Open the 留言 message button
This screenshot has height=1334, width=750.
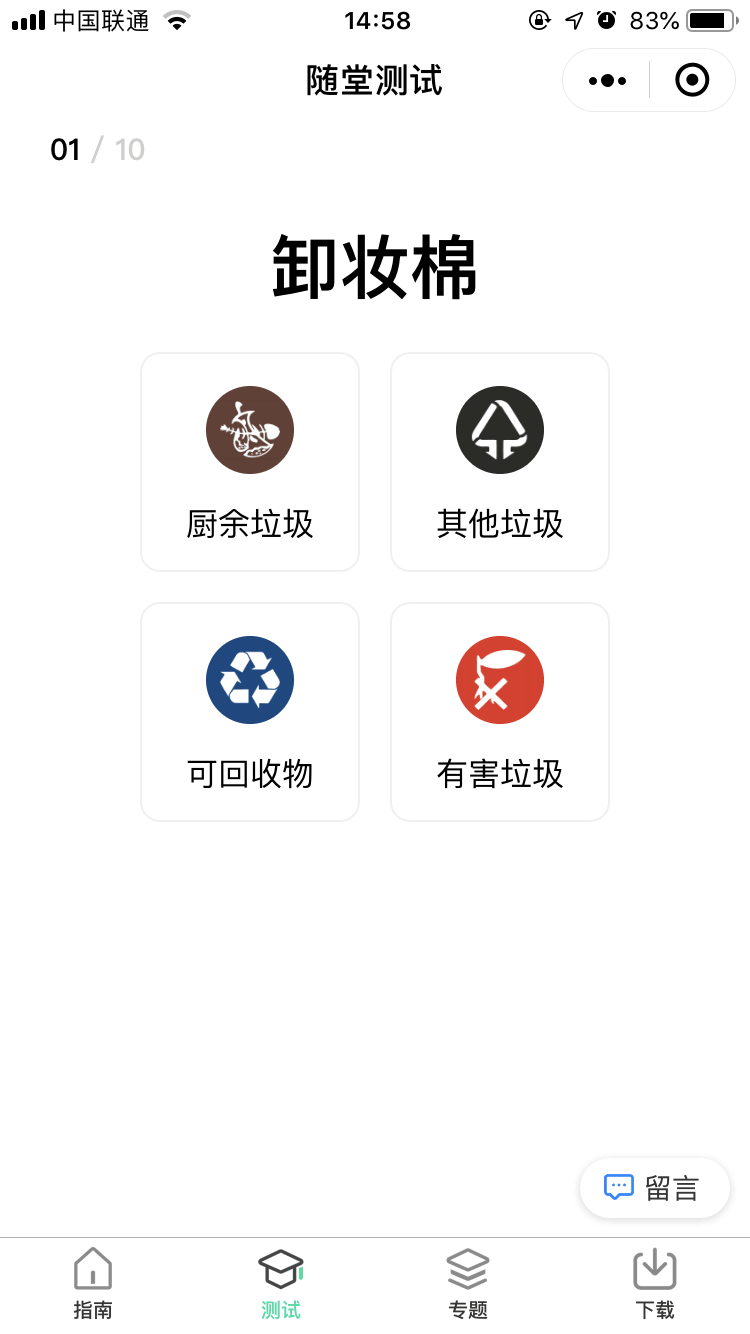click(655, 1188)
